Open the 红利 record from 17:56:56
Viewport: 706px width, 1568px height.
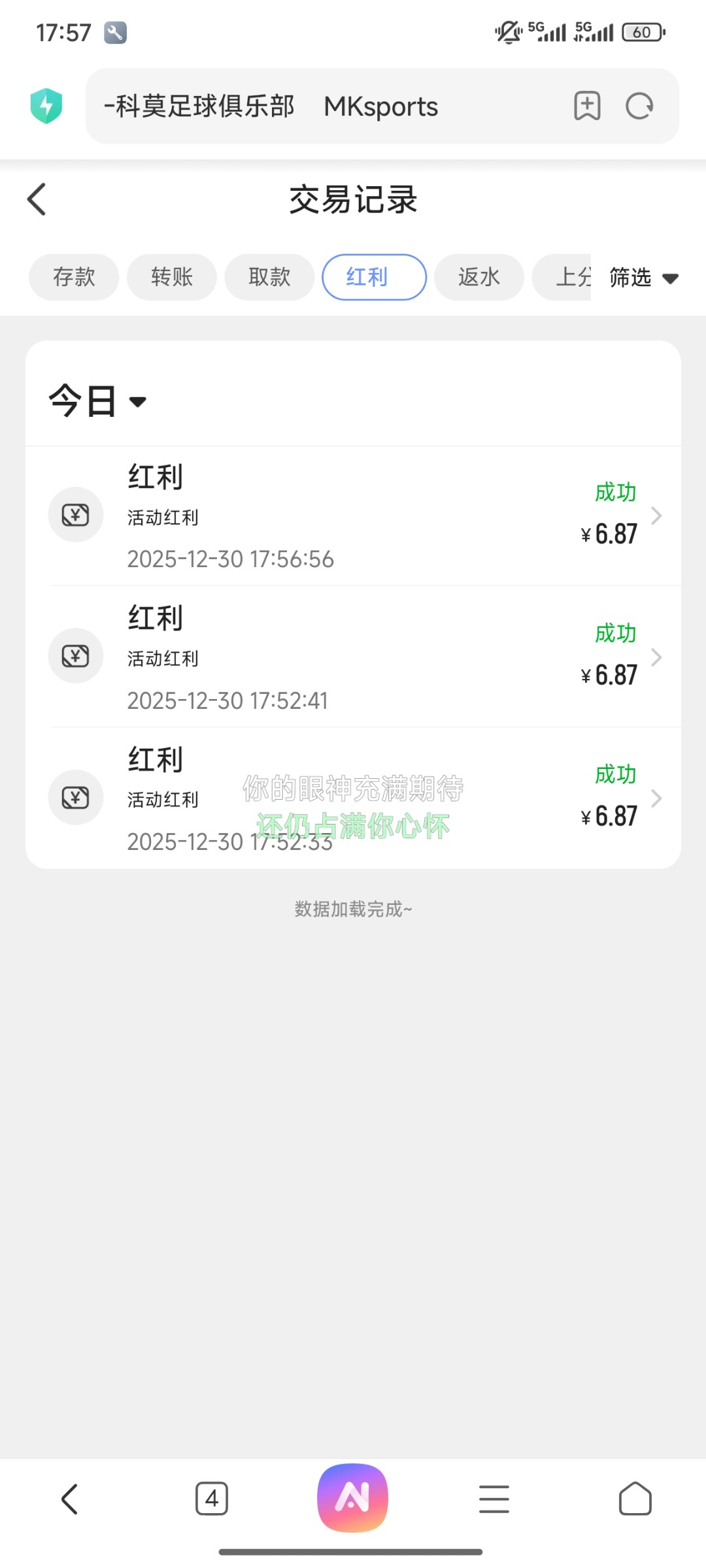353,516
